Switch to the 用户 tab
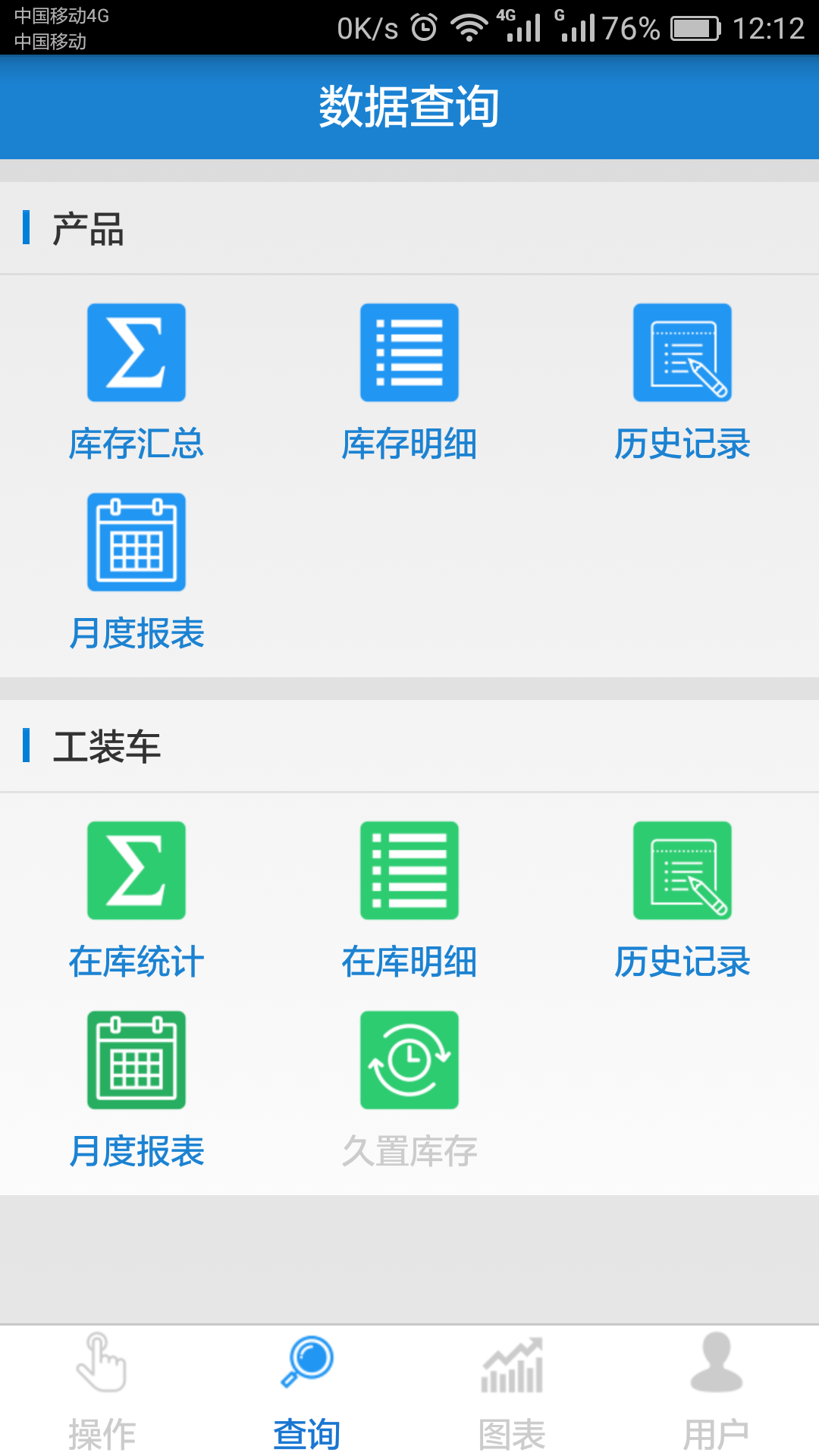Viewport: 819px width, 1456px height. [x=717, y=1391]
